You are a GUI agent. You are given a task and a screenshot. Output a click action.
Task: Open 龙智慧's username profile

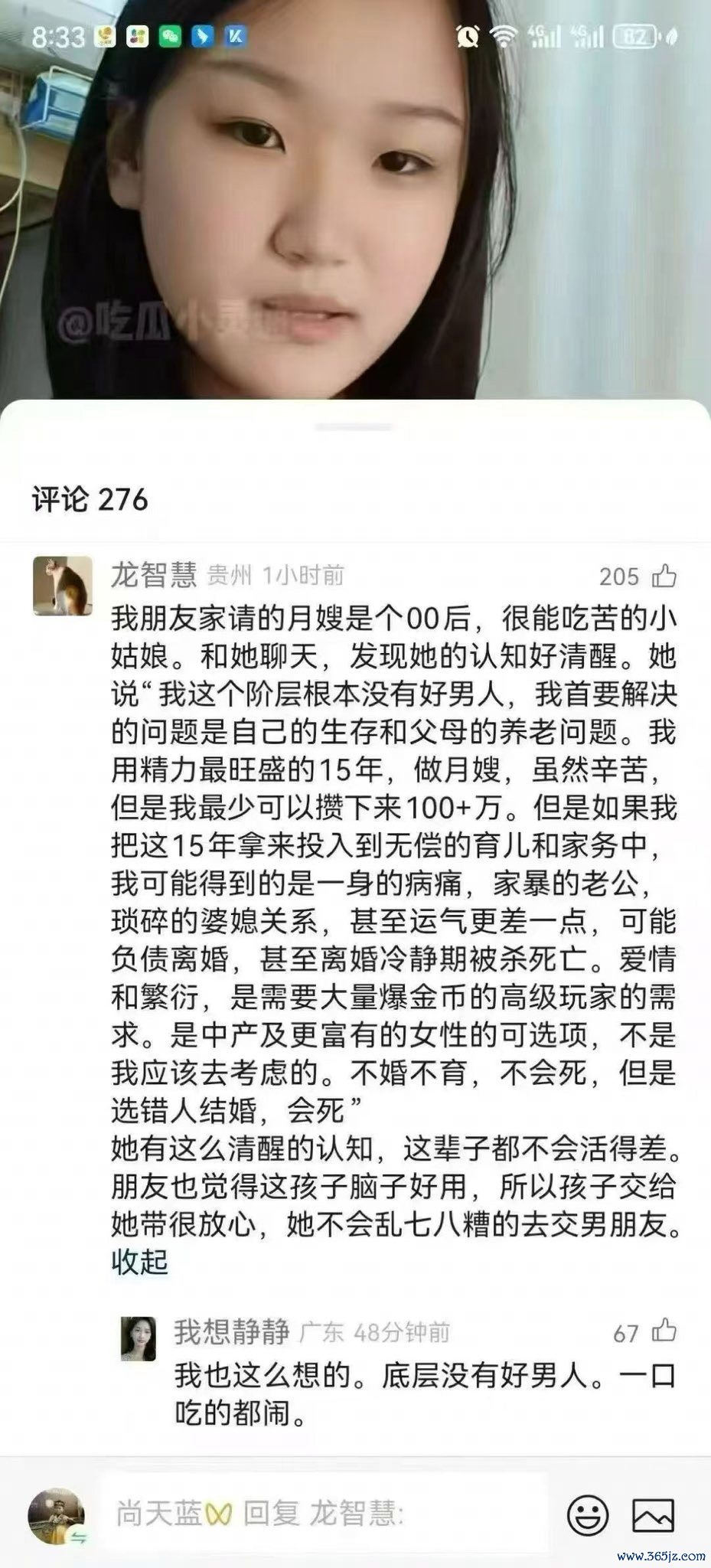coord(154,574)
